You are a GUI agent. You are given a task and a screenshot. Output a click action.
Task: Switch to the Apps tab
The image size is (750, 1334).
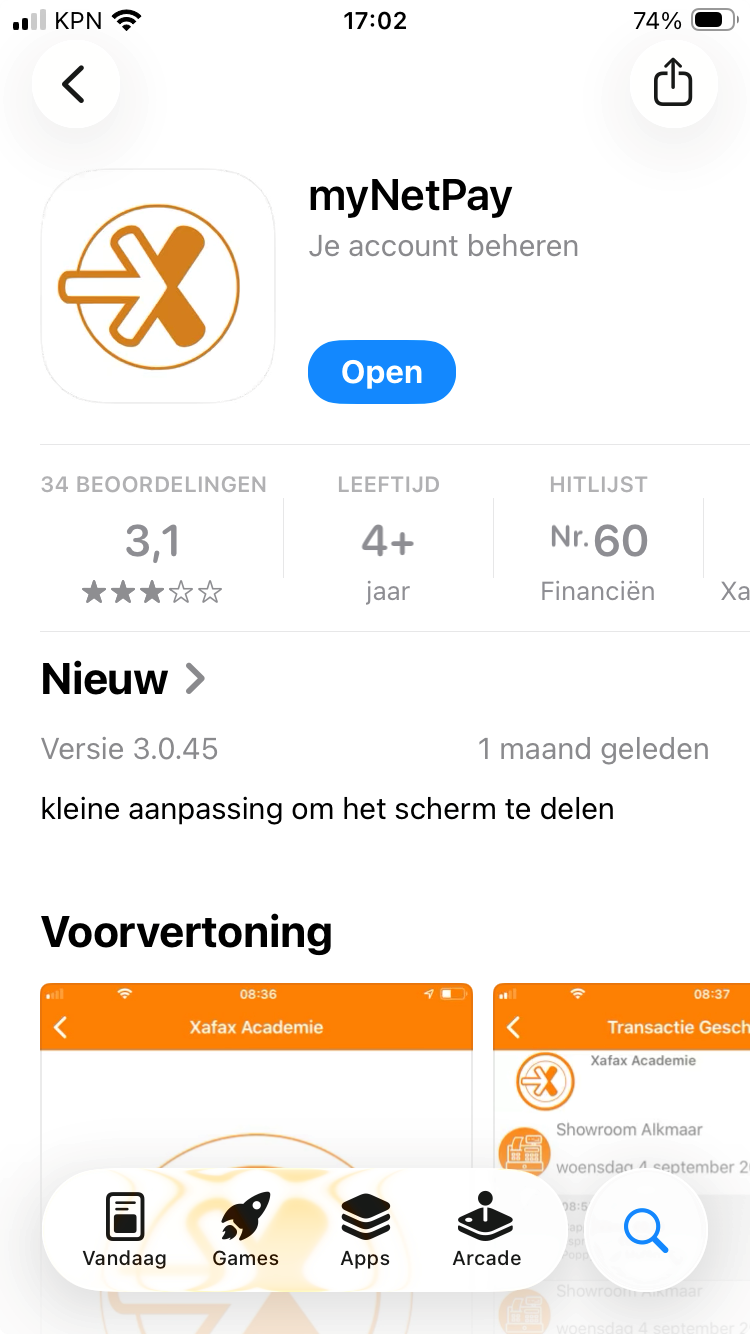tap(365, 1230)
